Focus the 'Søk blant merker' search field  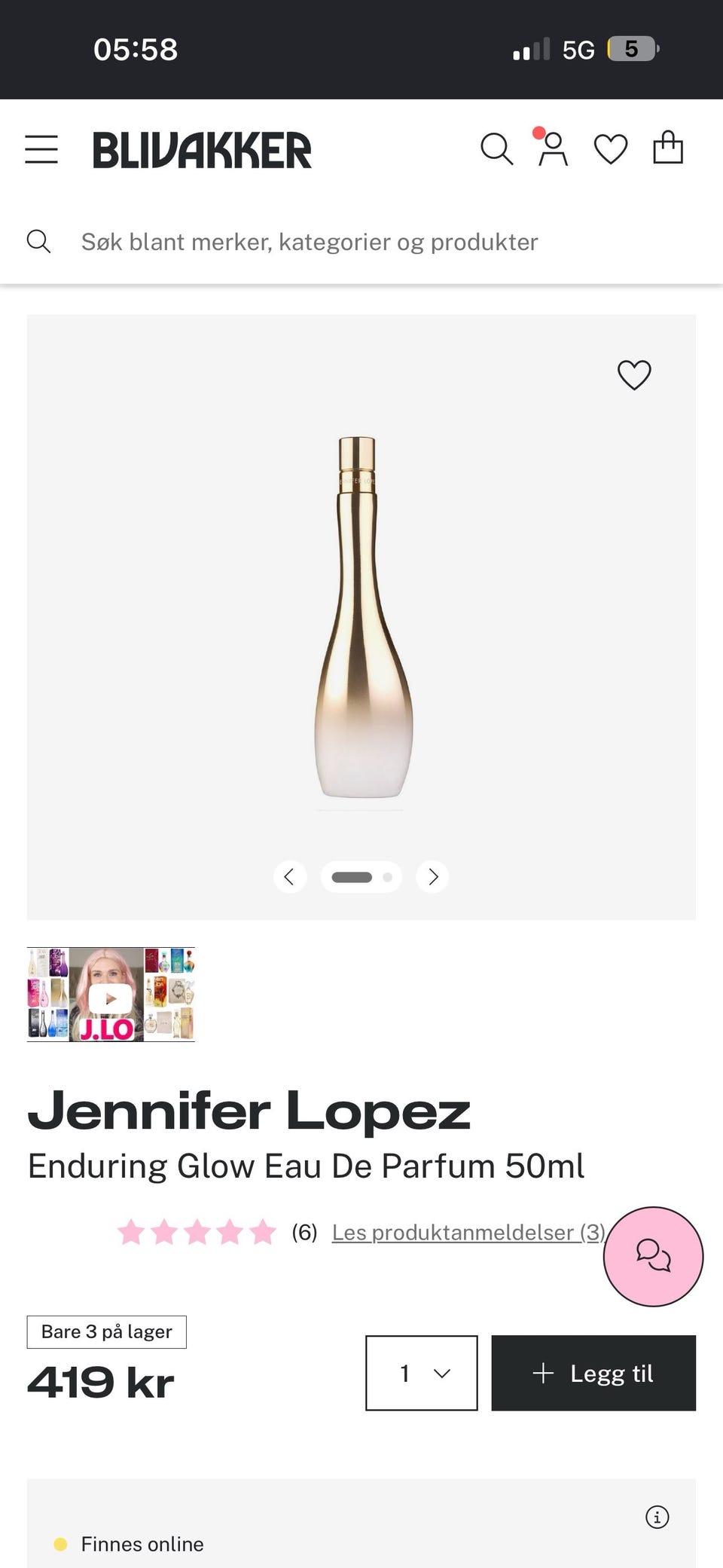361,242
